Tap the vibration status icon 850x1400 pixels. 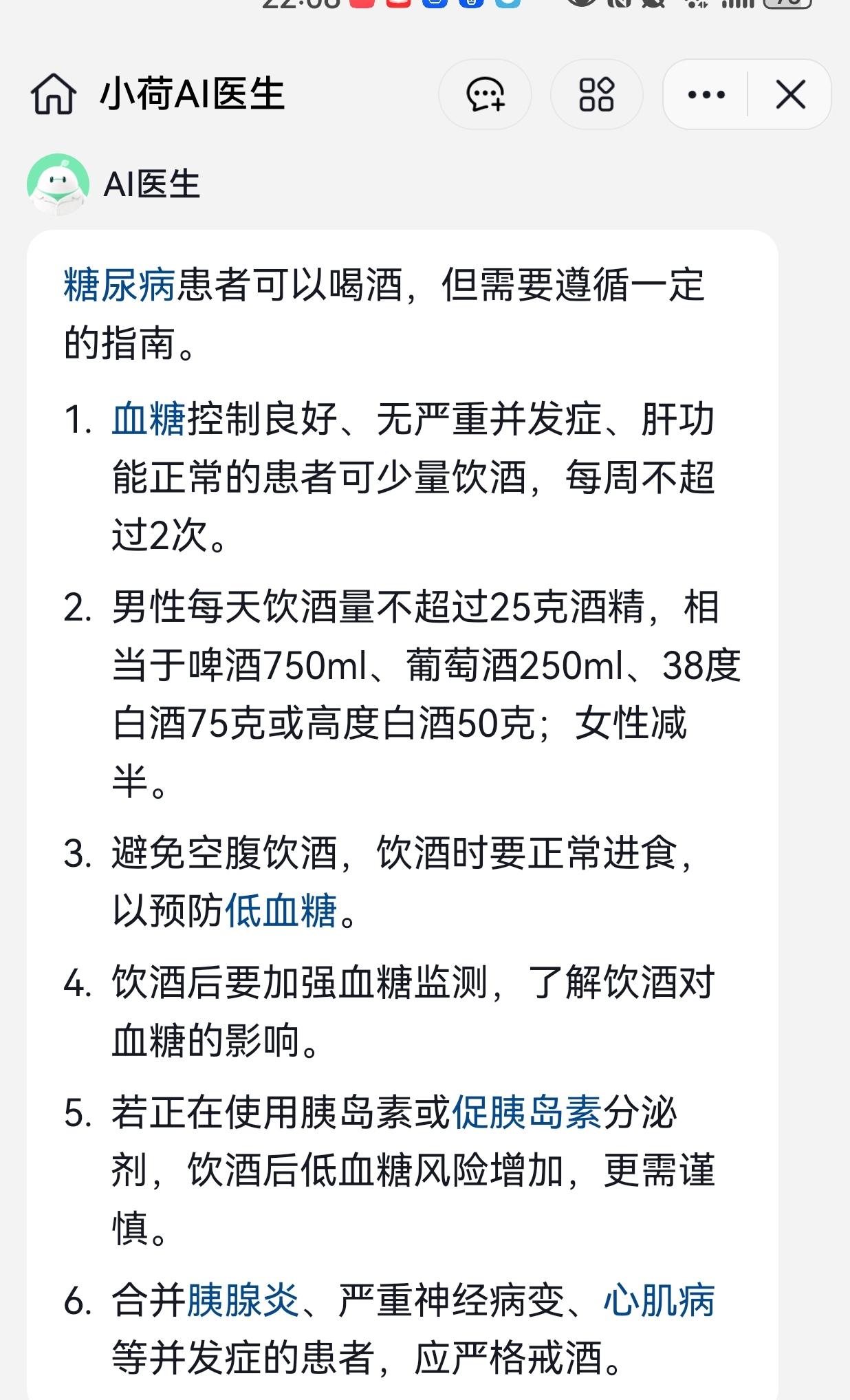(x=619, y=7)
